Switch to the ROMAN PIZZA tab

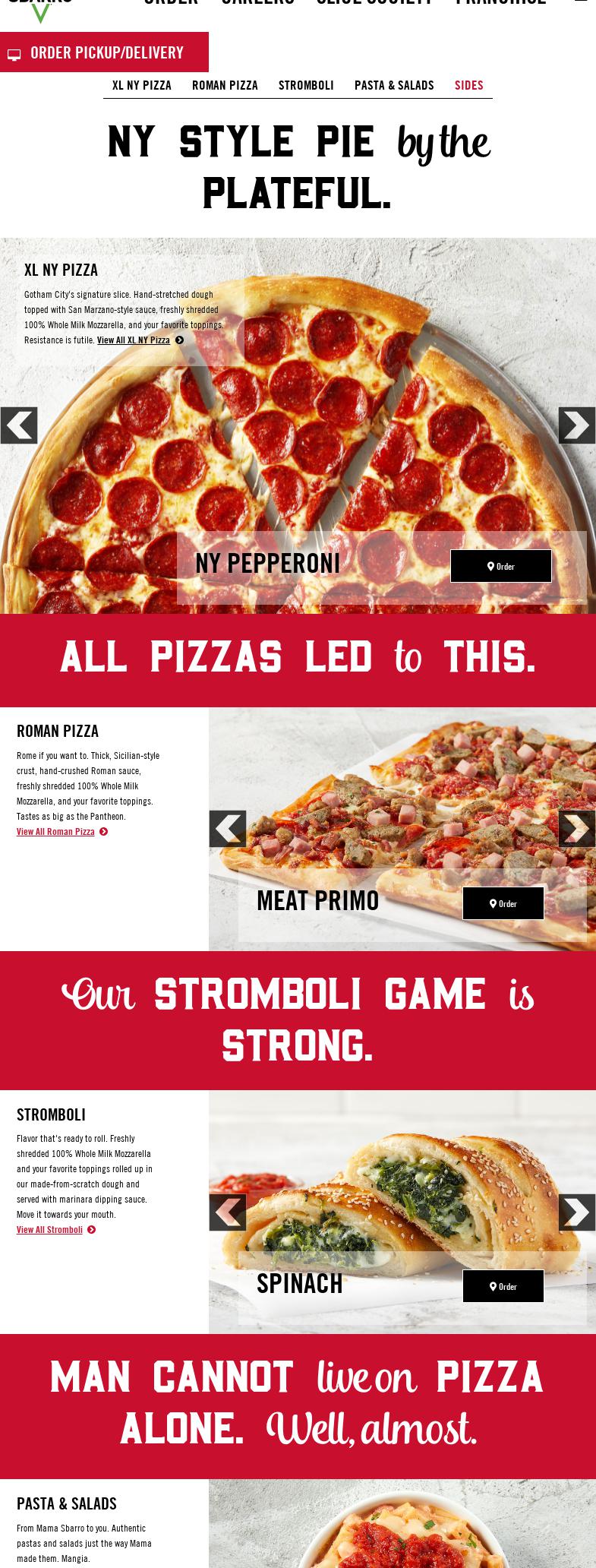(x=225, y=86)
